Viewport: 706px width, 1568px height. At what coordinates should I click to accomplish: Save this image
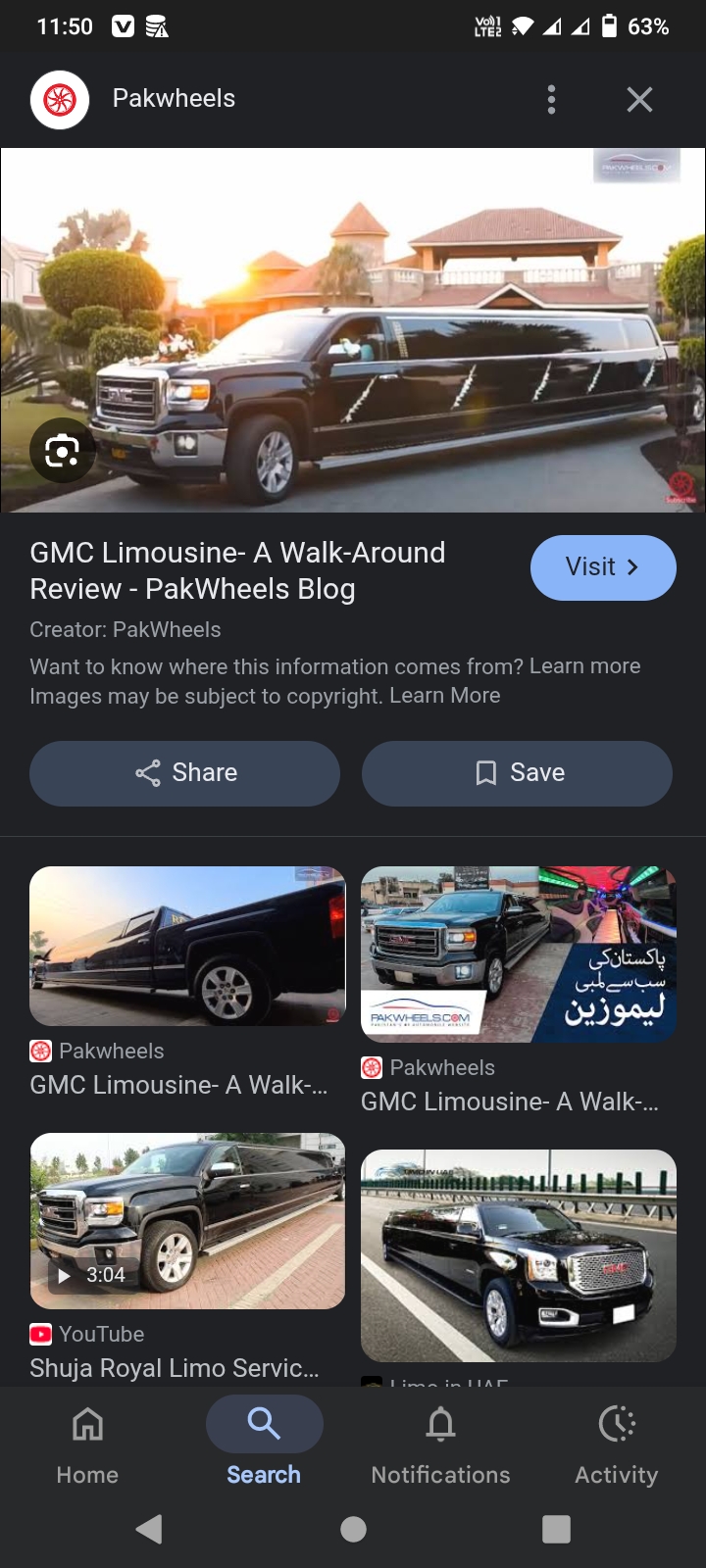[x=517, y=773]
